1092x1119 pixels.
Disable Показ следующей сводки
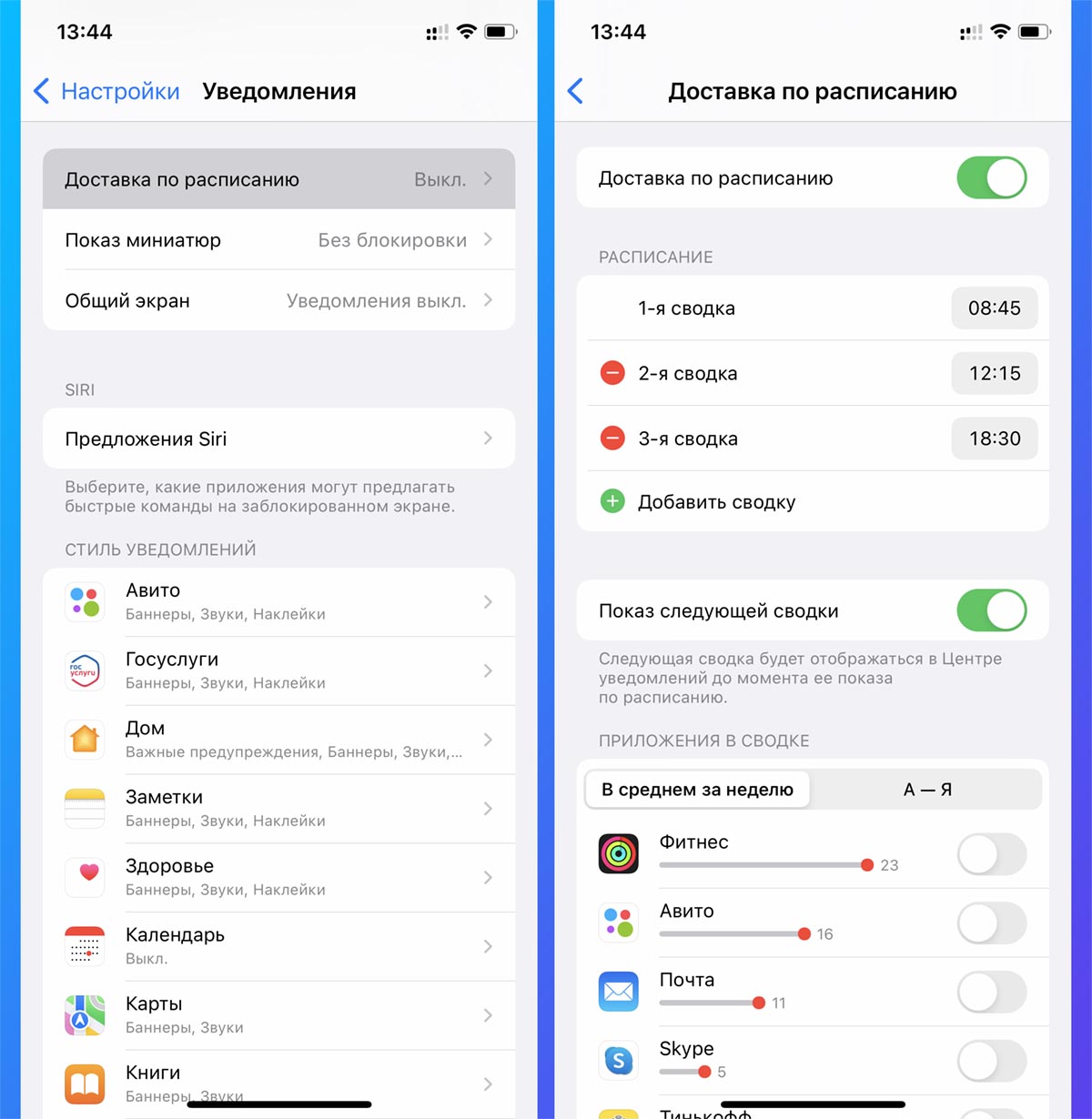991,610
